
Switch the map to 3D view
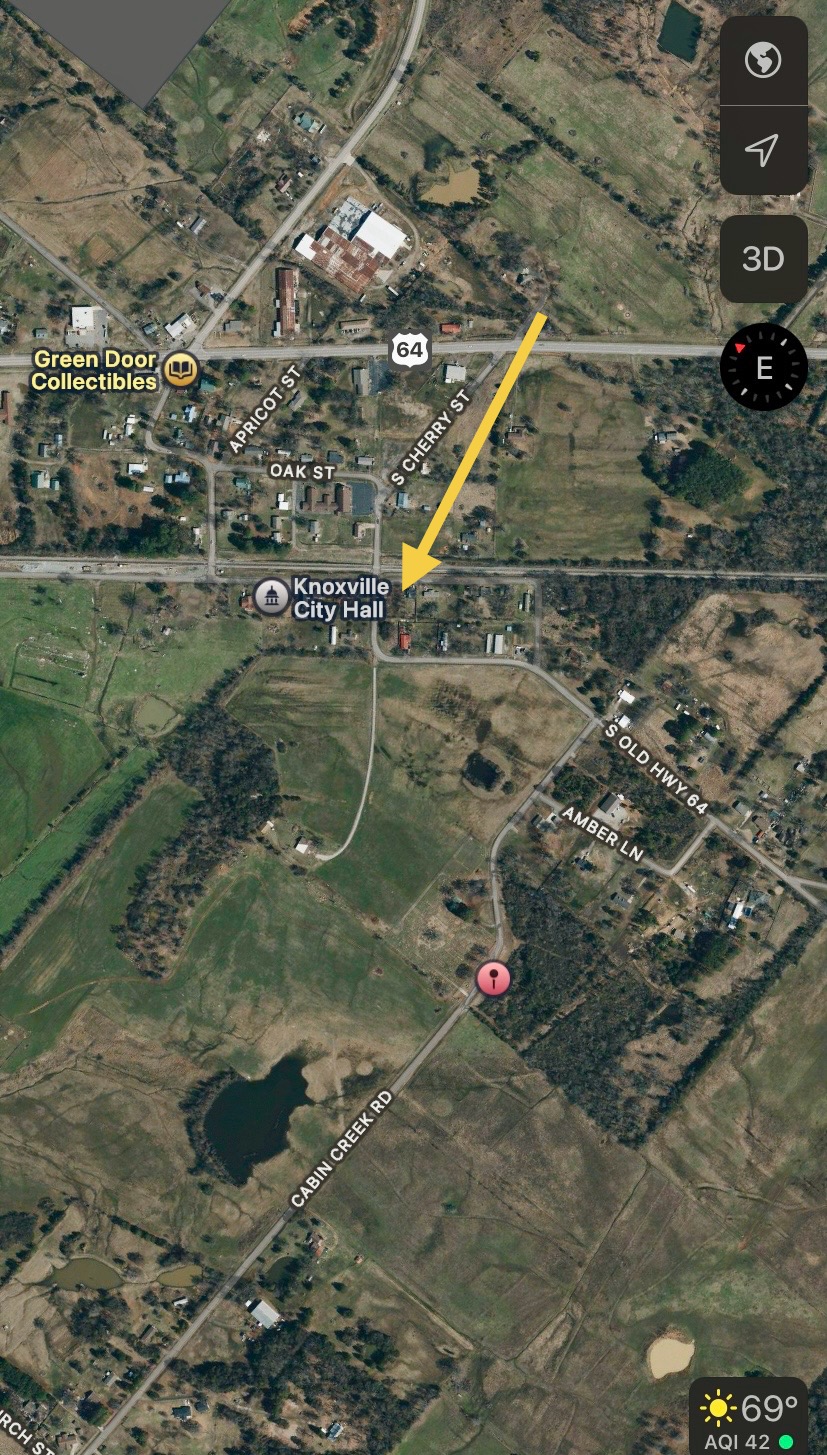coord(763,259)
